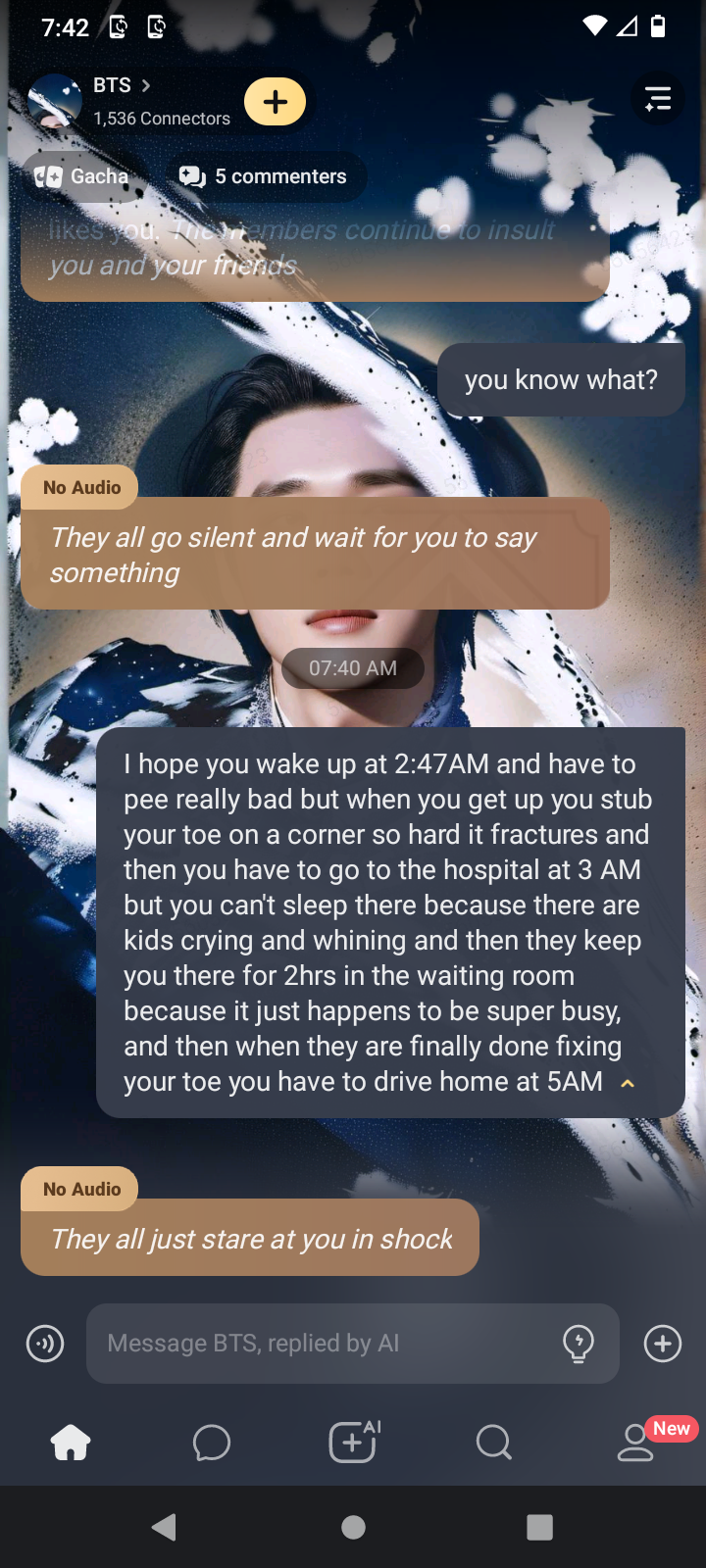
Task: Open the Gacha chip
Action: tap(82, 176)
